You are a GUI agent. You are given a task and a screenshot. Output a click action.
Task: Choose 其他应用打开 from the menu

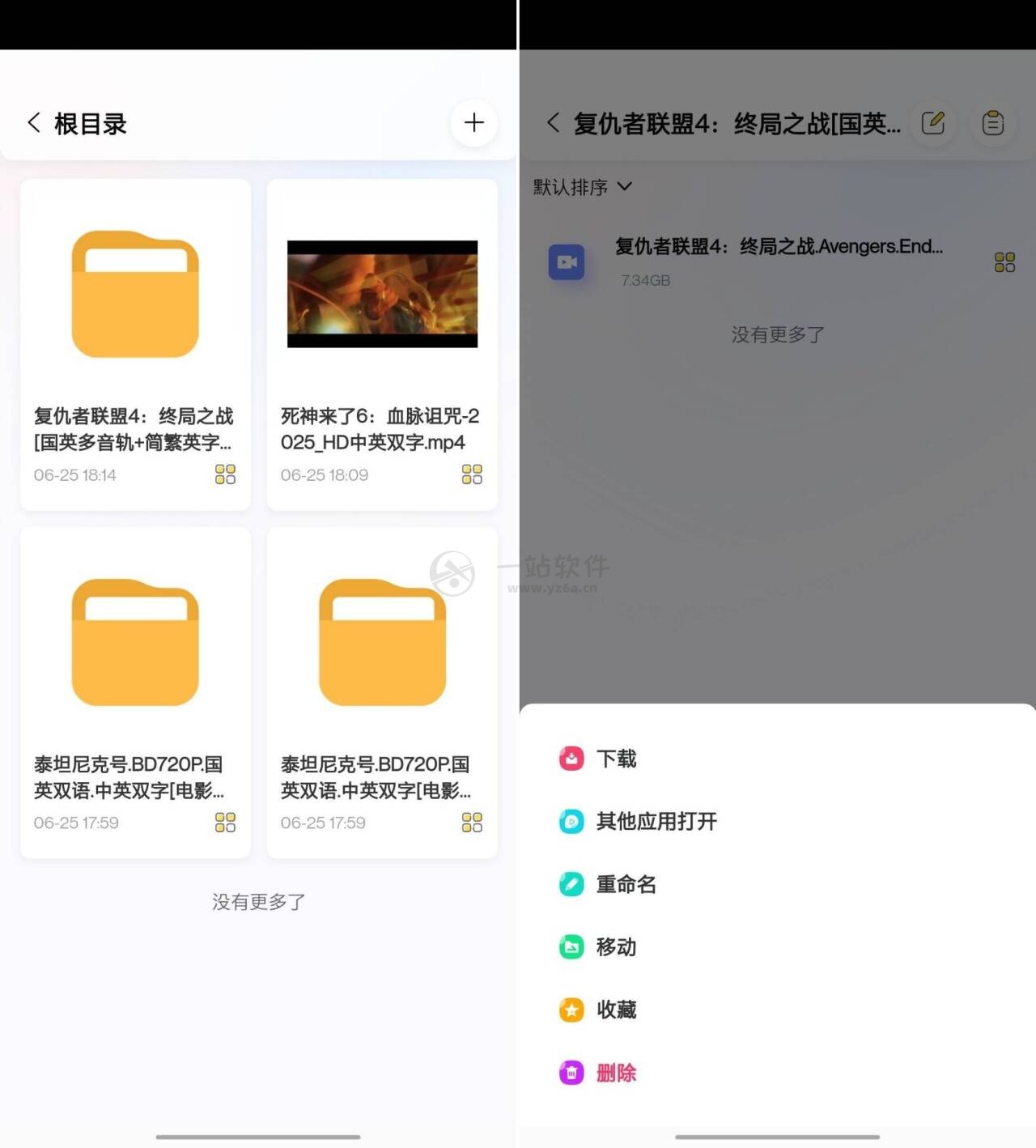656,822
